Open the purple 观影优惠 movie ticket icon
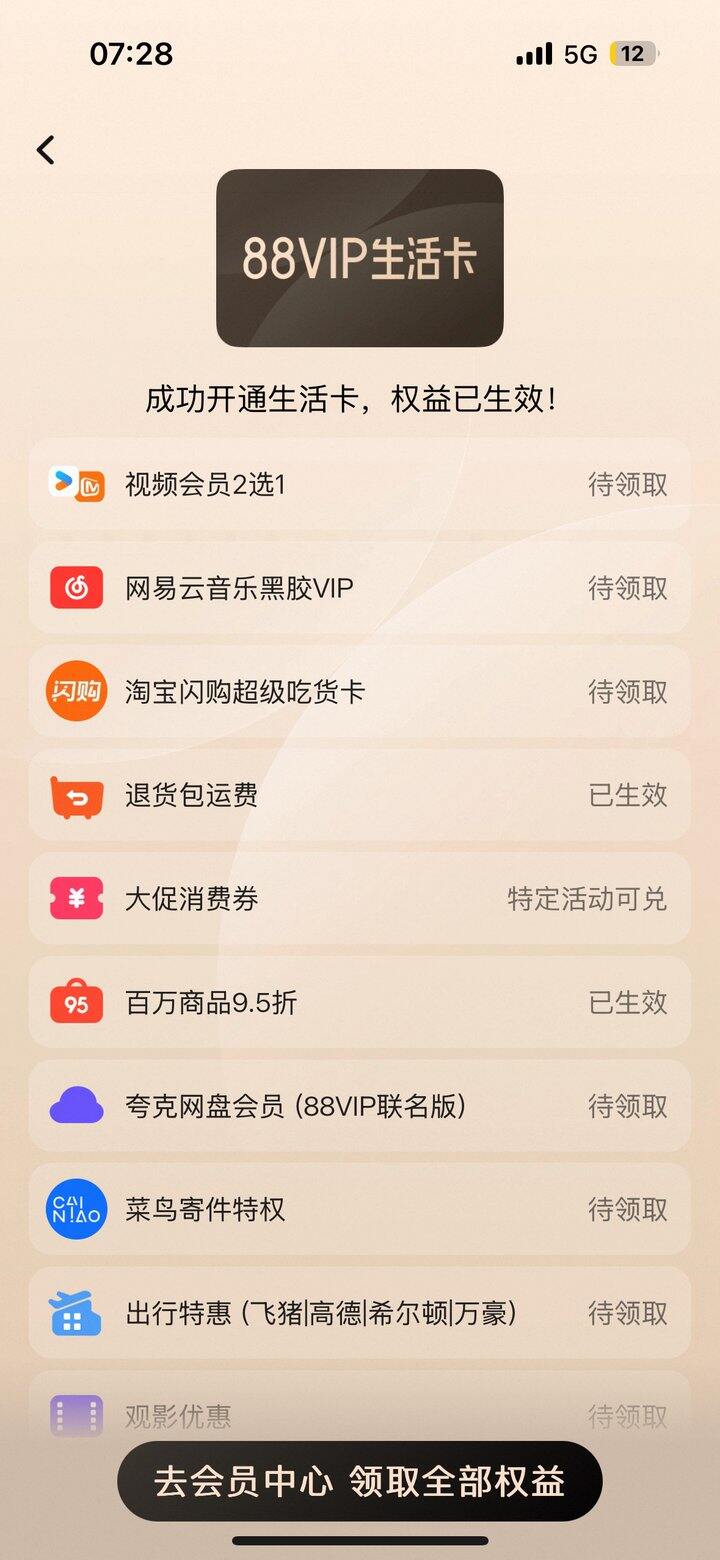The image size is (720, 1560). [75, 1415]
